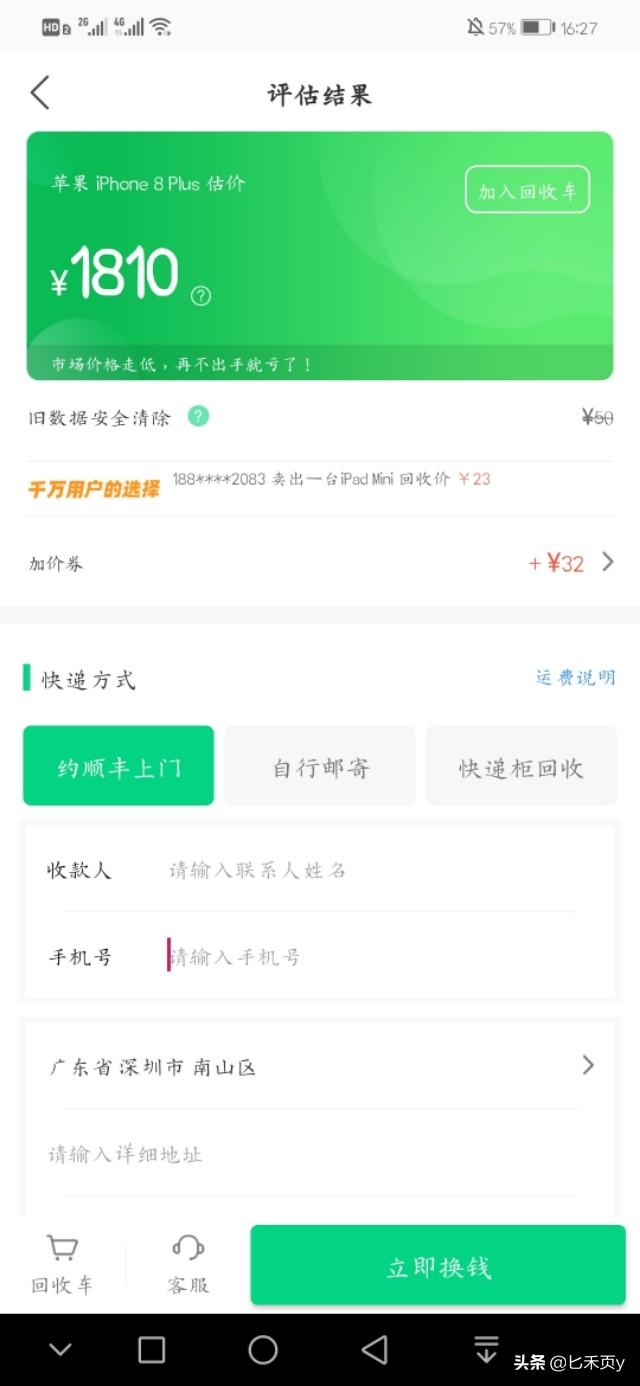
Task: Go back using the top-left arrow
Action: [40, 93]
